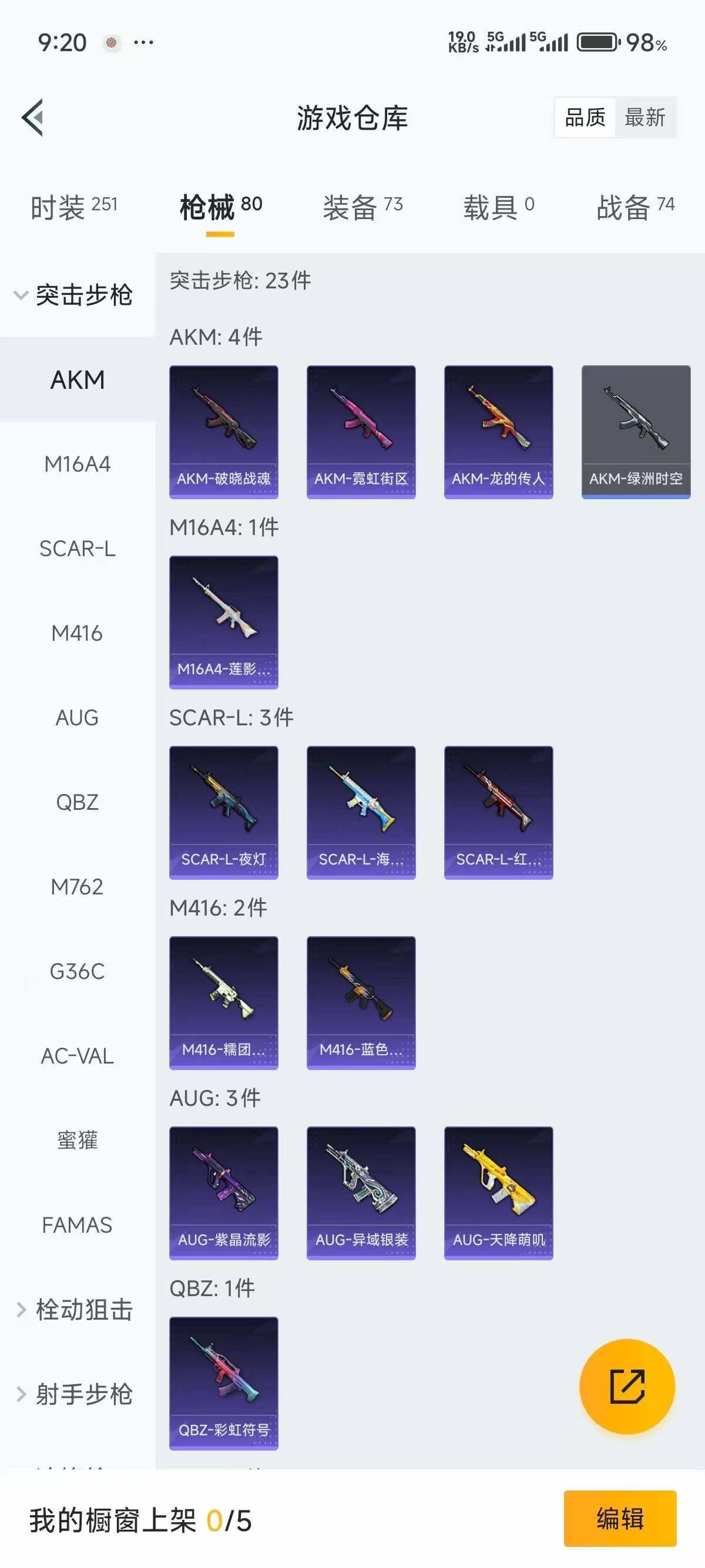705x1568 pixels.
Task: Switch to the 时装 tab
Action: click(x=73, y=207)
